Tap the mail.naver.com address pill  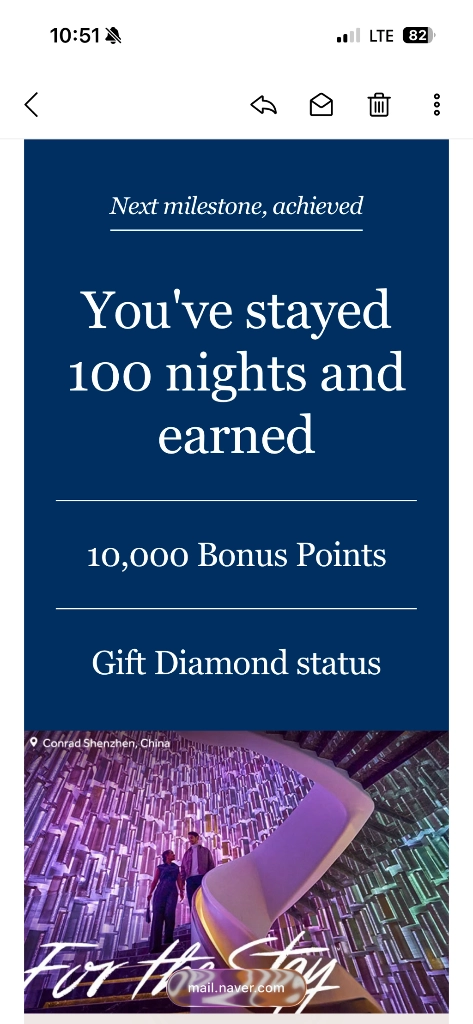(x=236, y=988)
